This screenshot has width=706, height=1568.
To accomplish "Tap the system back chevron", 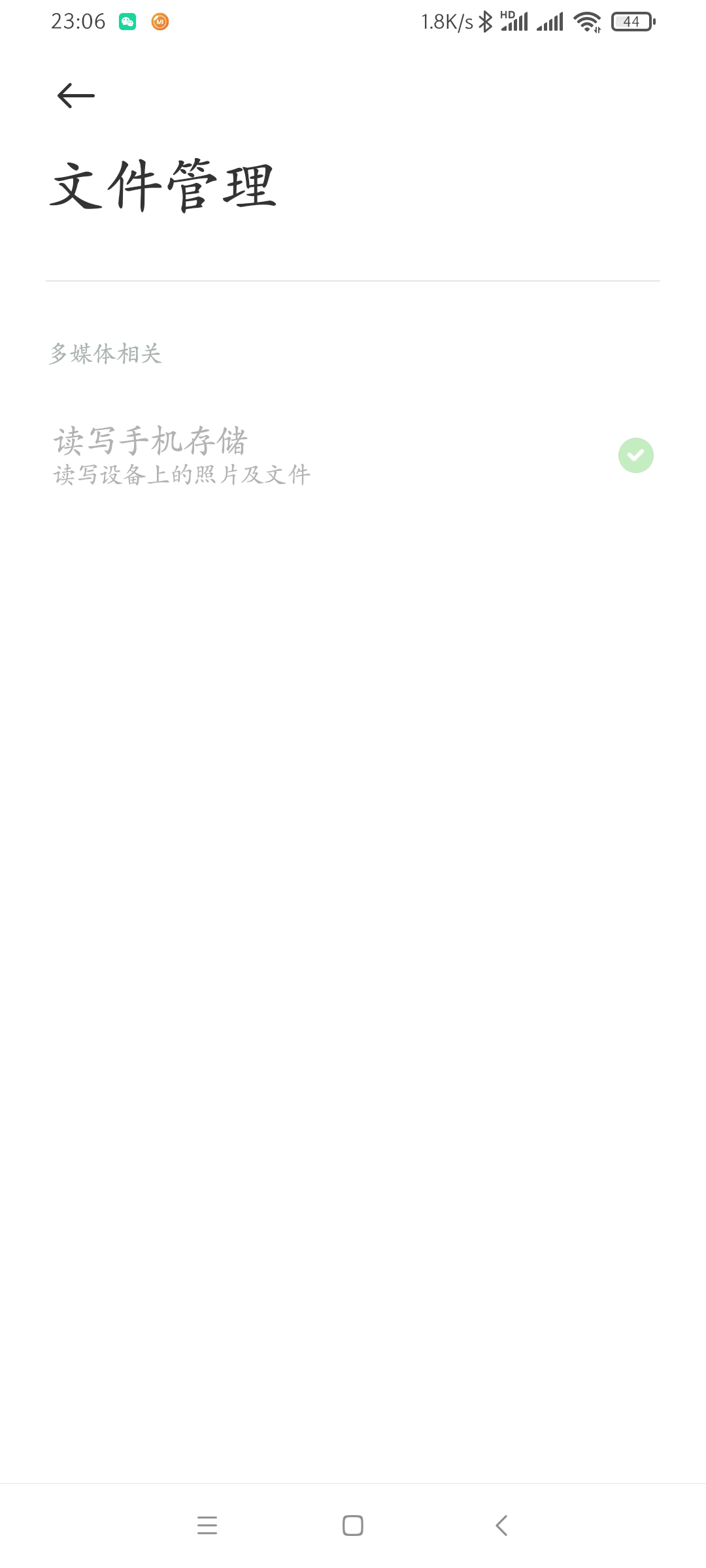I will tap(501, 1526).
